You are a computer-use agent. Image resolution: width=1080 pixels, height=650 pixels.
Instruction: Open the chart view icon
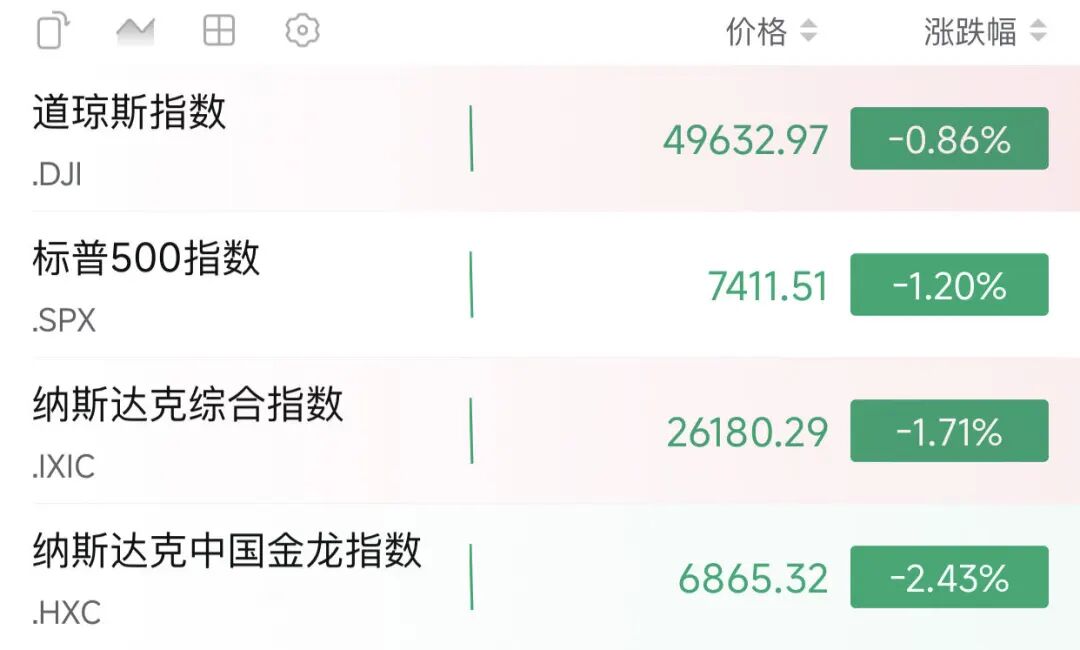136,31
